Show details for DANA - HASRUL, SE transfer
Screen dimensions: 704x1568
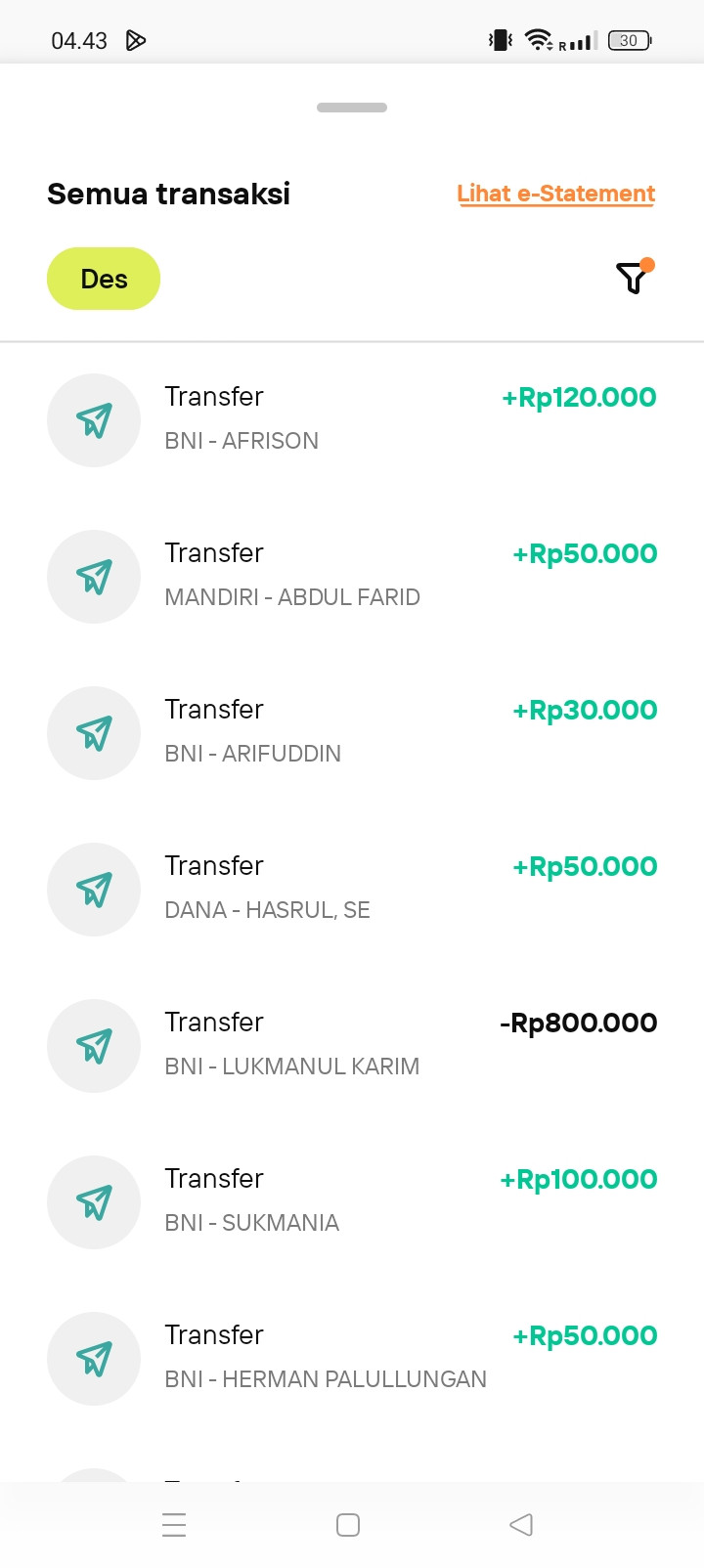coord(352,889)
